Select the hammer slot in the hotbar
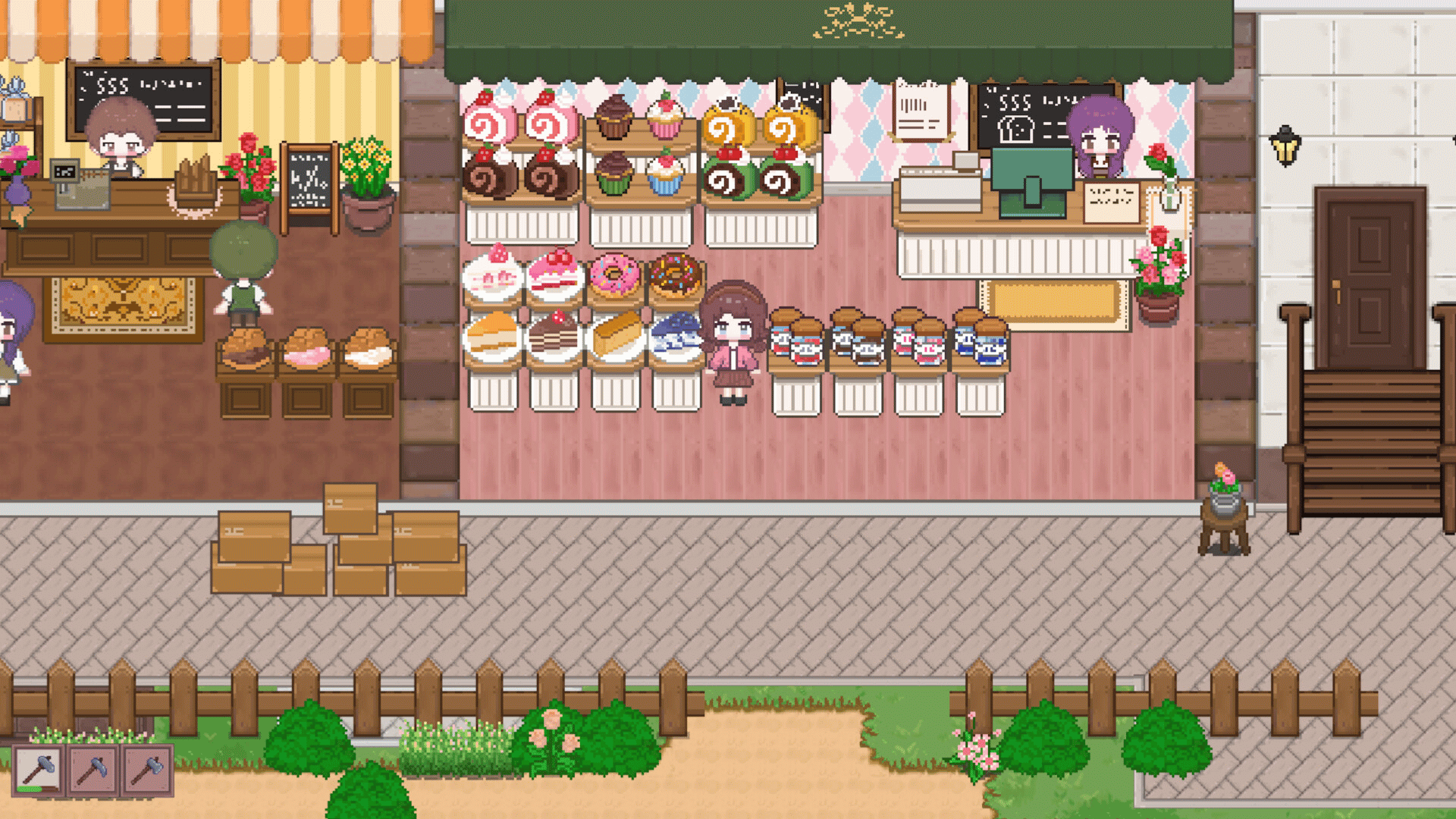Image resolution: width=1456 pixels, height=819 pixels. coord(38,770)
